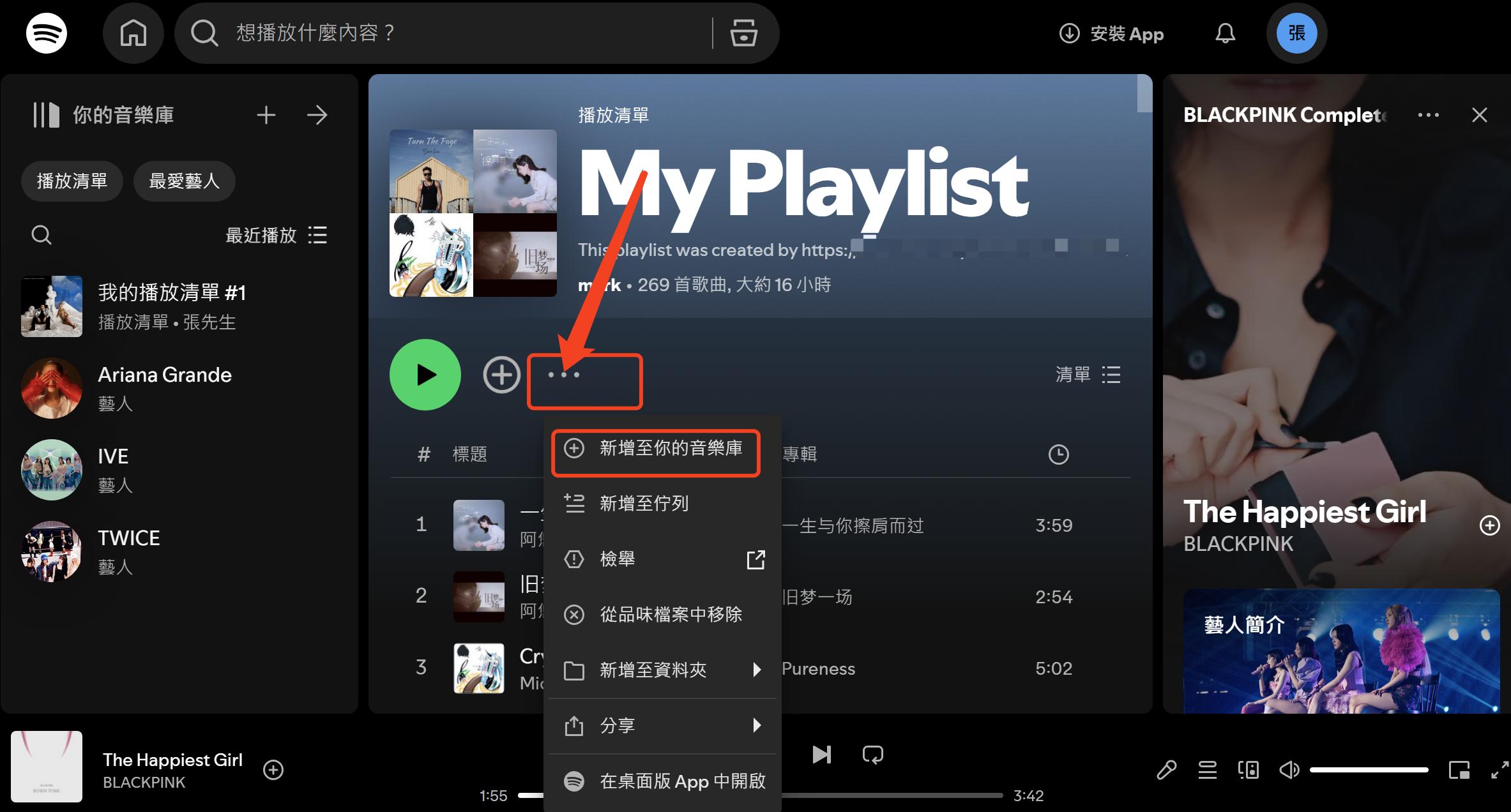Open the 張 profile avatar menu
Viewport: 1511px width, 812px height.
pyautogui.click(x=1296, y=33)
